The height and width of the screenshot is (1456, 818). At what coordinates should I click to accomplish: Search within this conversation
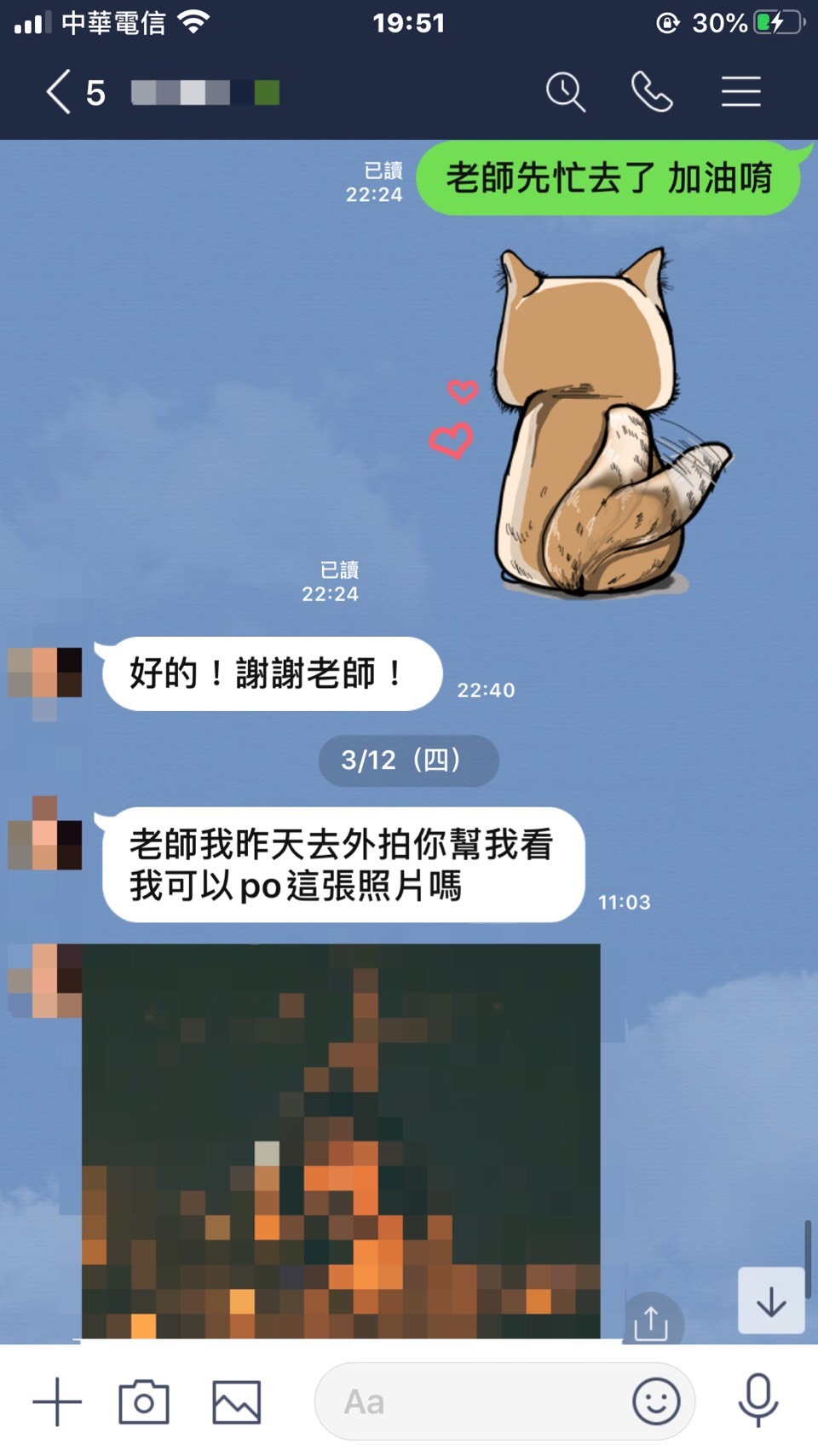click(x=565, y=92)
